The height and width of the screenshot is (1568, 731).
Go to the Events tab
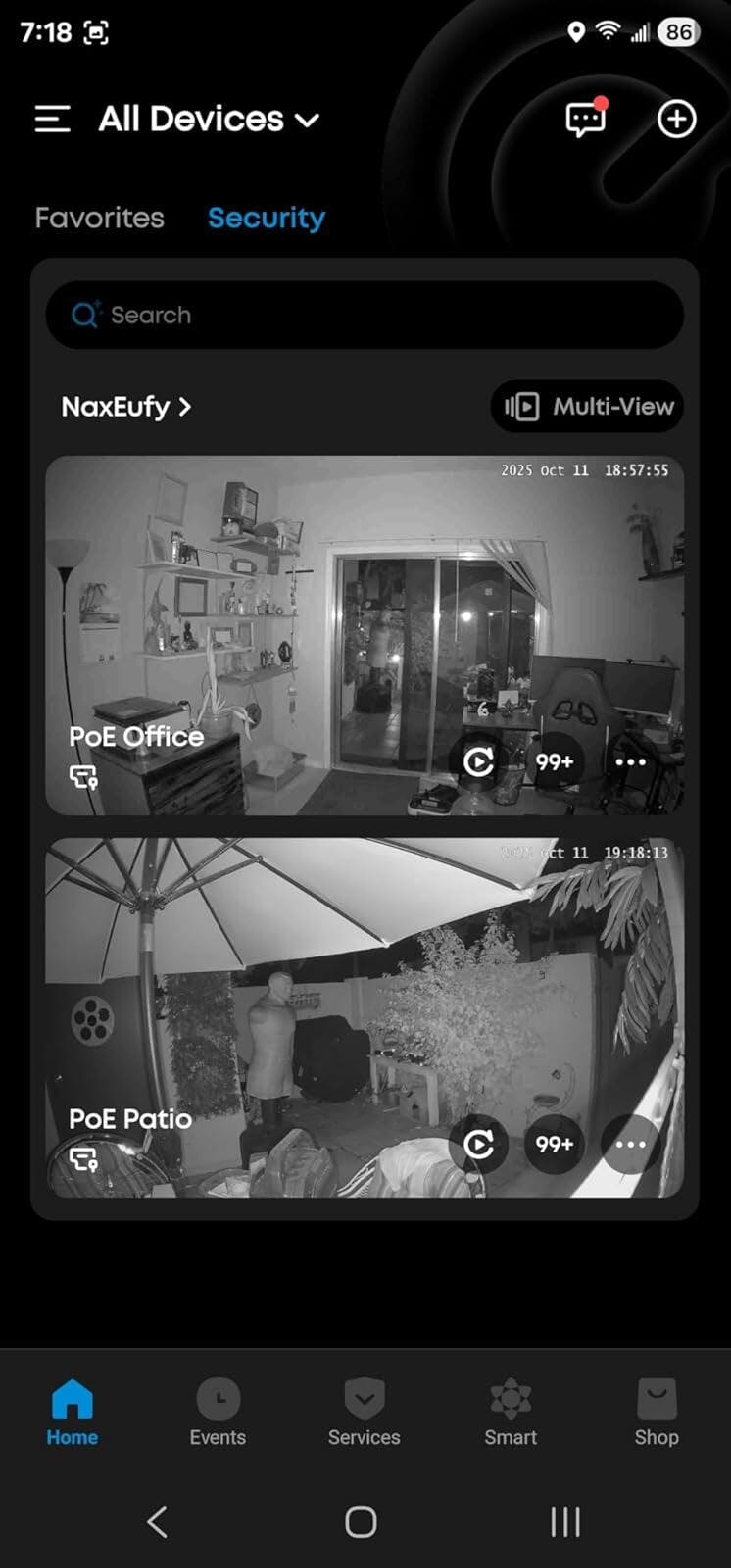click(x=218, y=1412)
